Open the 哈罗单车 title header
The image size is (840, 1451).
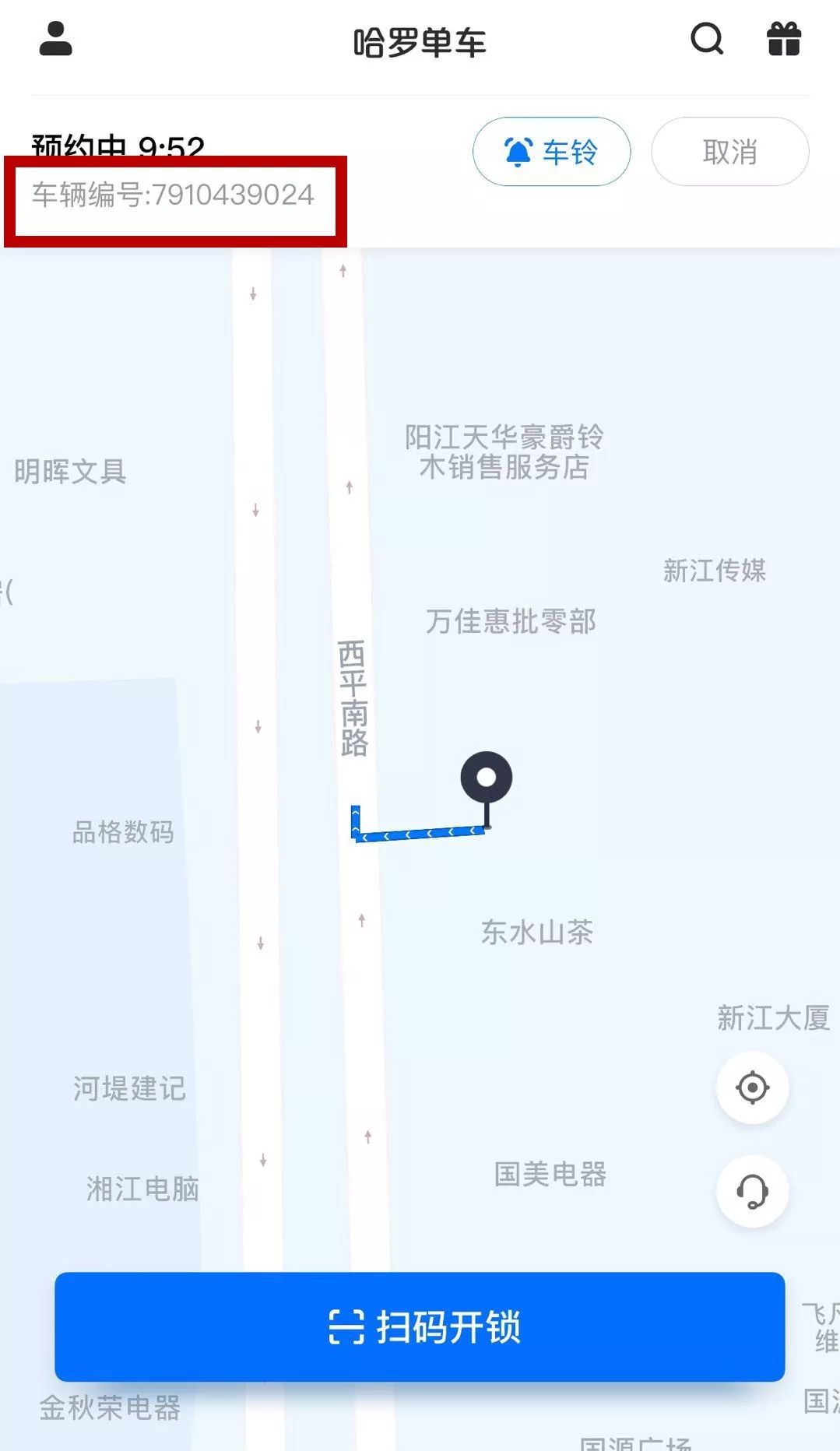(420, 43)
